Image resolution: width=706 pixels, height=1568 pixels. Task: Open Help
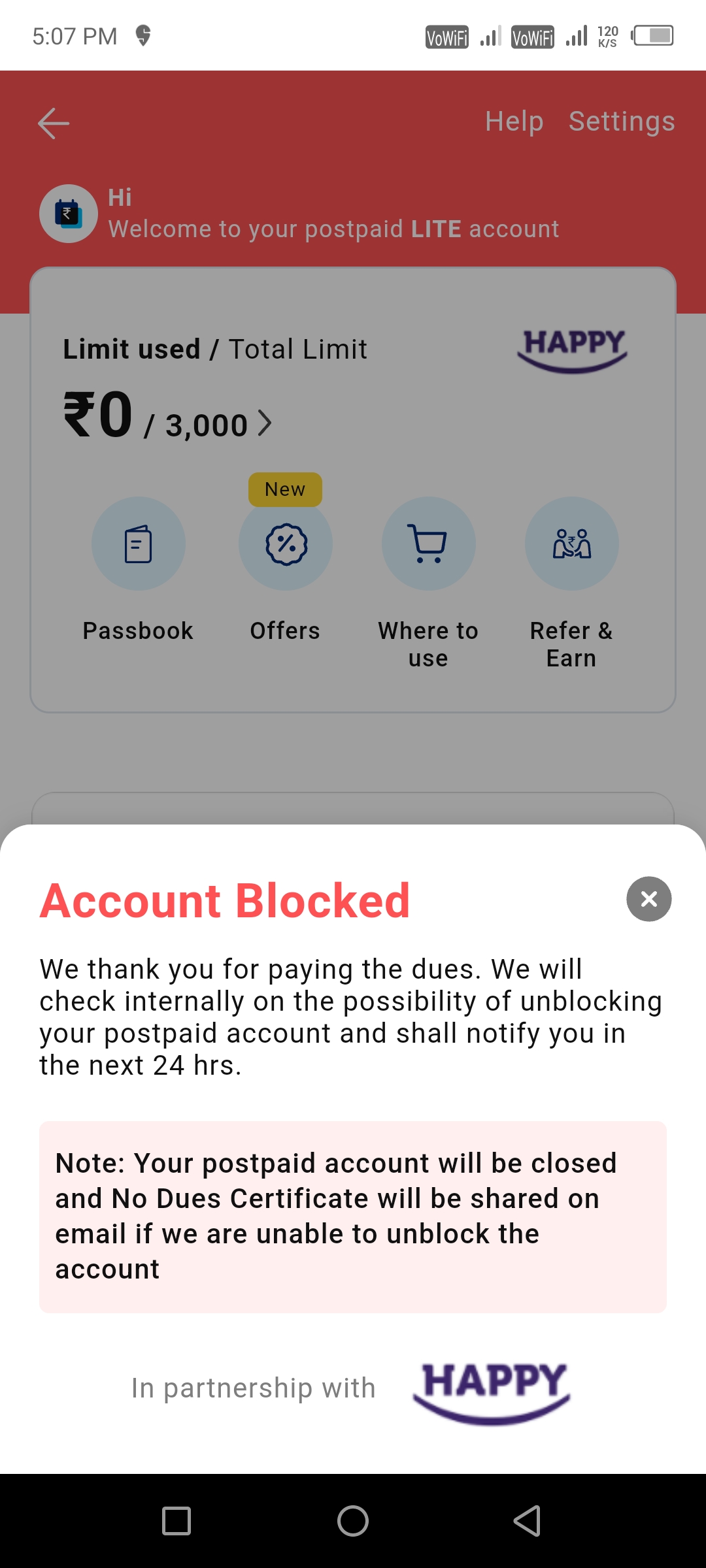tap(514, 122)
